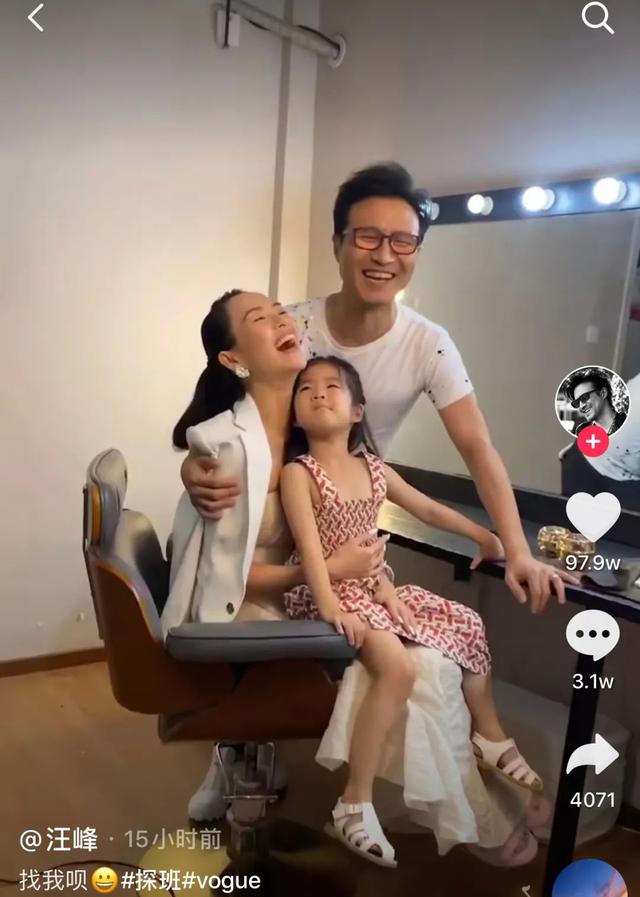Open the spinning music disc
Image resolution: width=640 pixels, height=897 pixels.
click(590, 880)
